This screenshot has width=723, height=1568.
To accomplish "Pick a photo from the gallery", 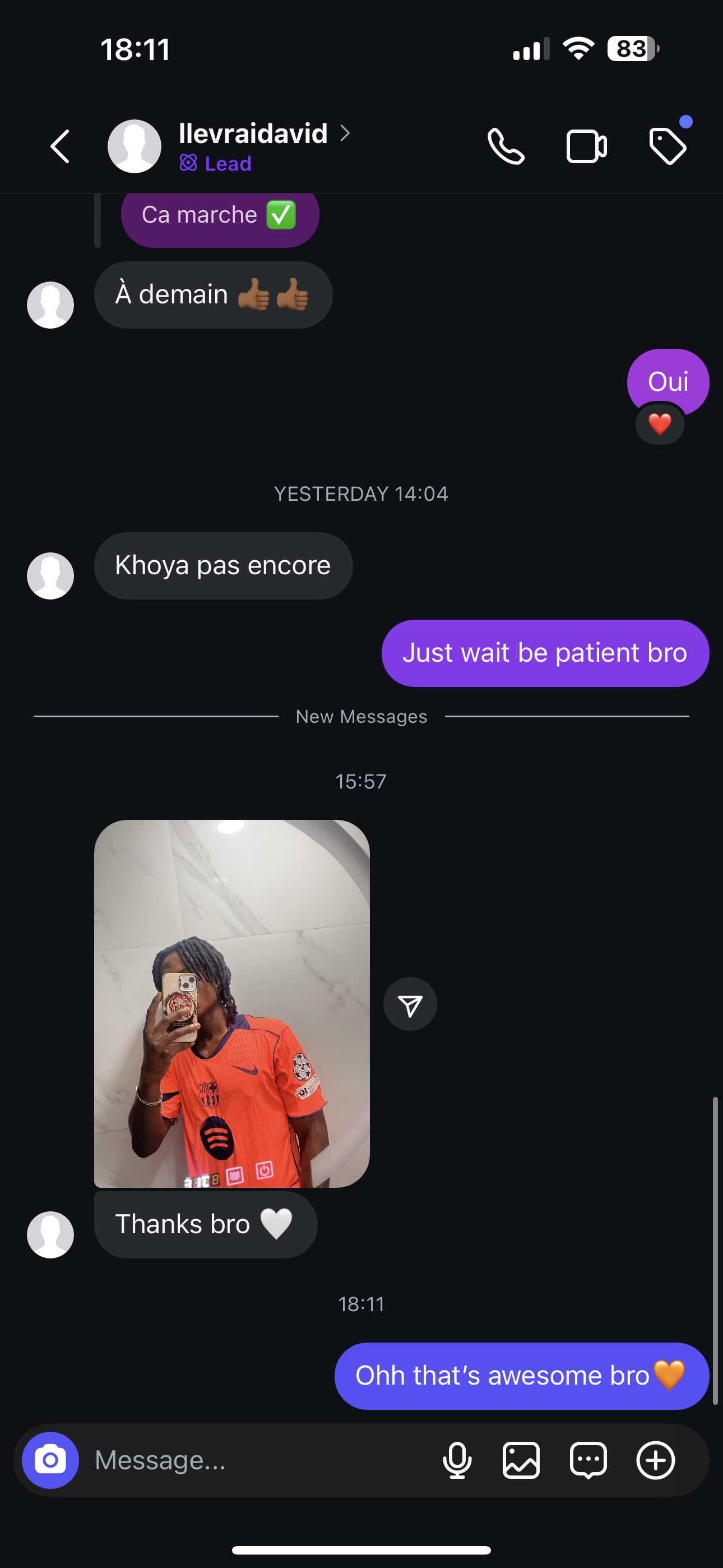I will (x=521, y=1460).
